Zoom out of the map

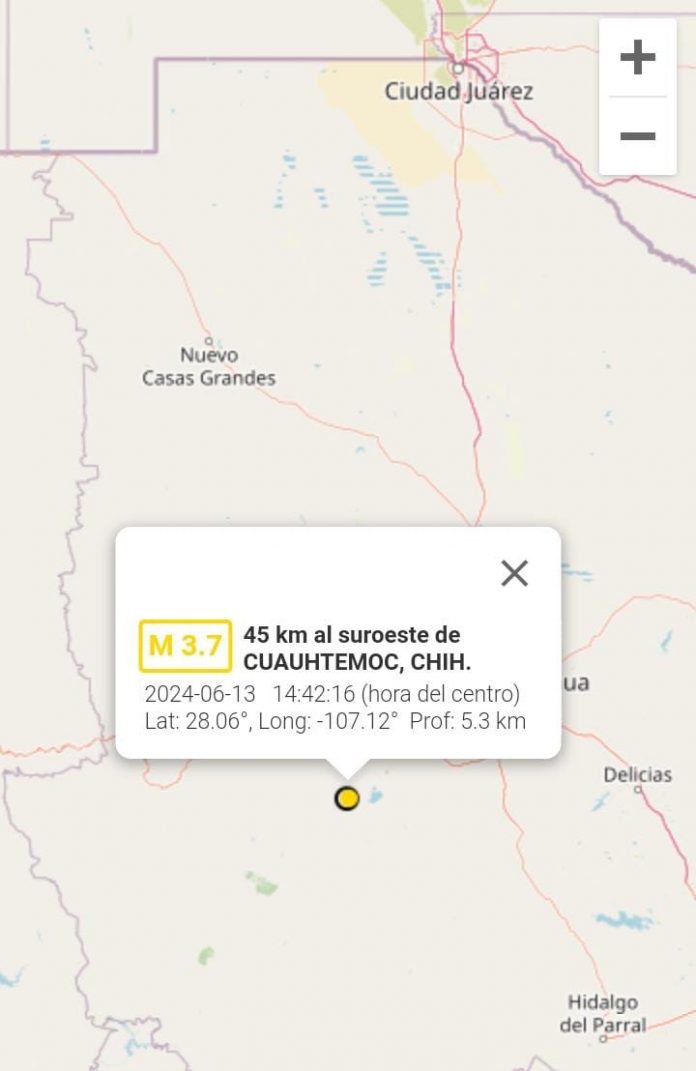pyautogui.click(x=637, y=136)
